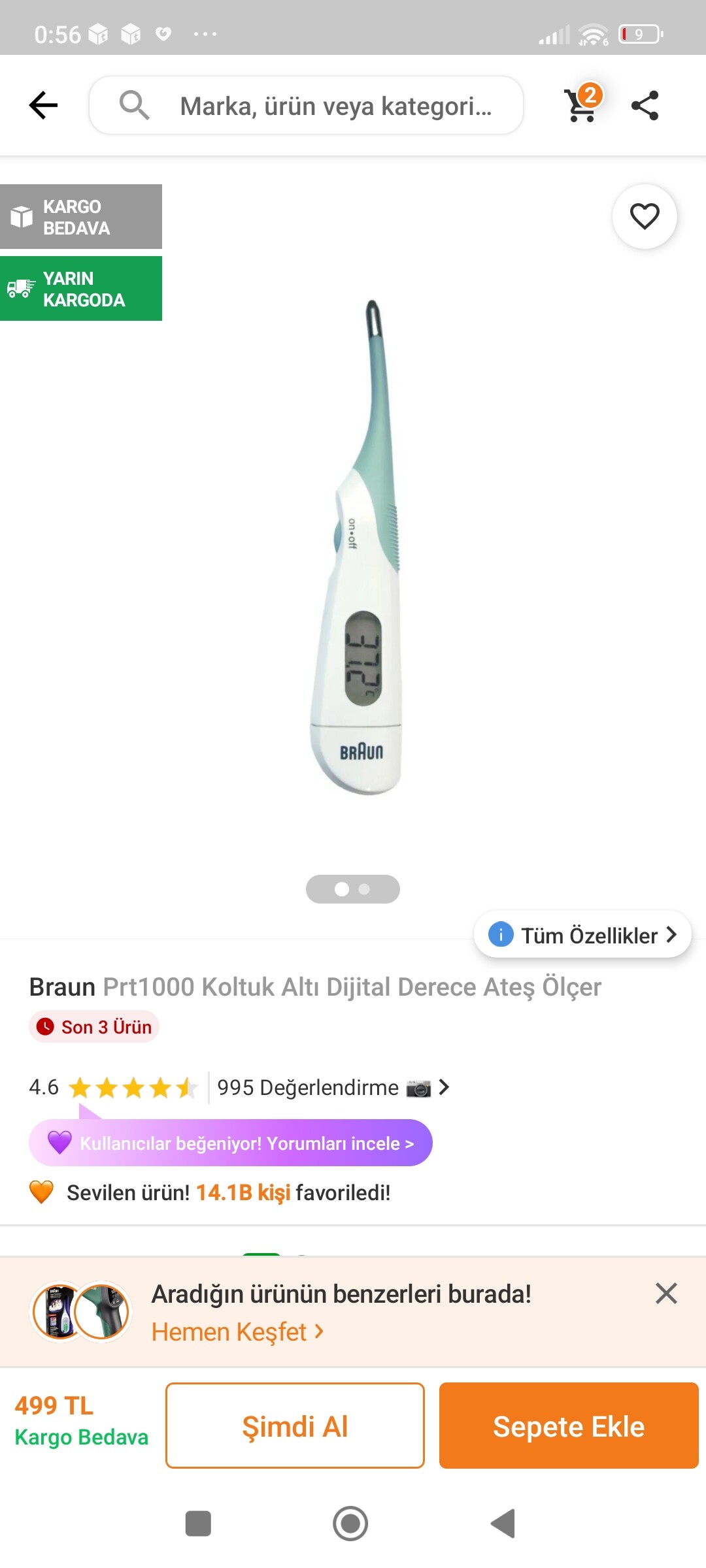Open Tüm Özellikler details

(582, 935)
